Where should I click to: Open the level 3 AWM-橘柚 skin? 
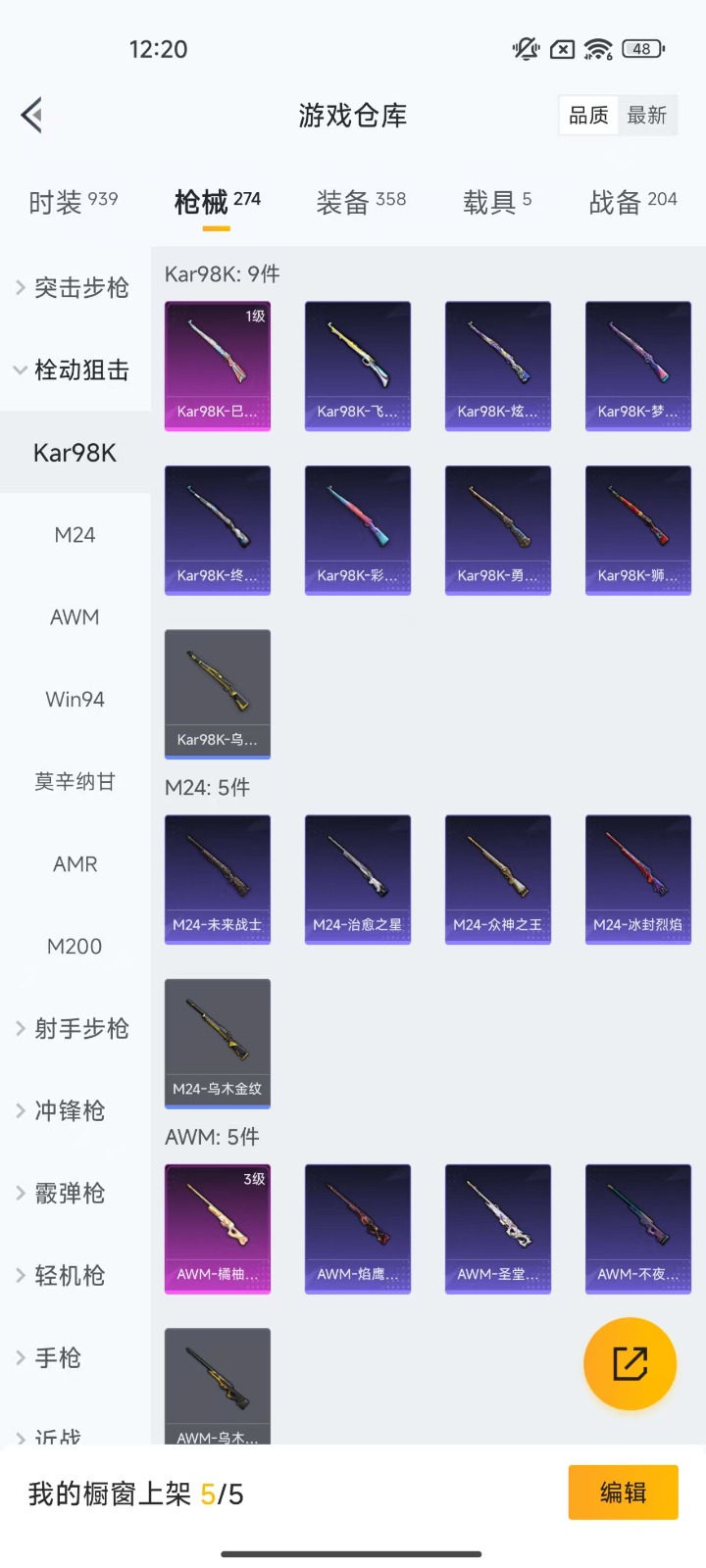coord(218,1229)
